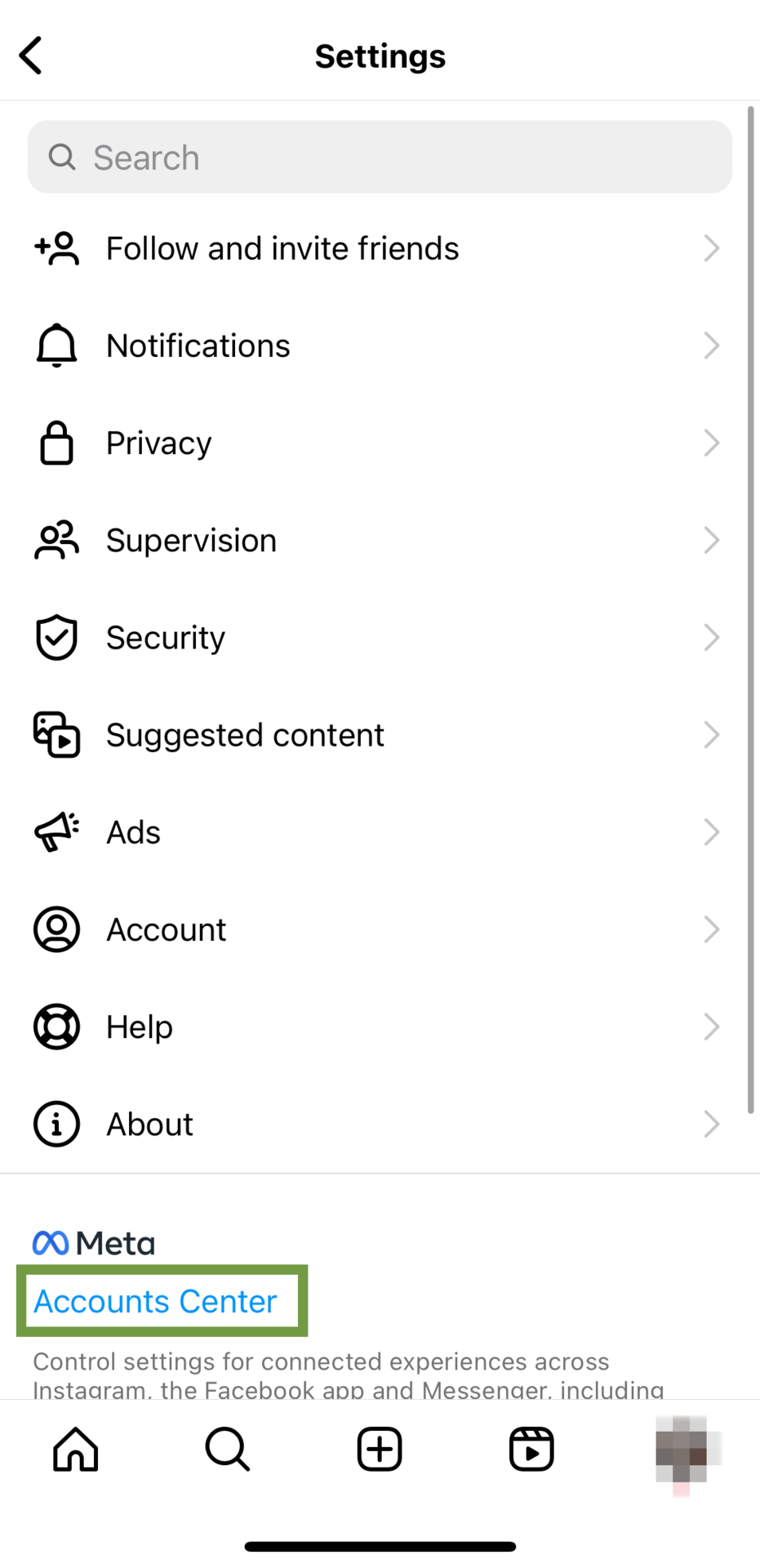Open the Ads settings row

point(134,832)
